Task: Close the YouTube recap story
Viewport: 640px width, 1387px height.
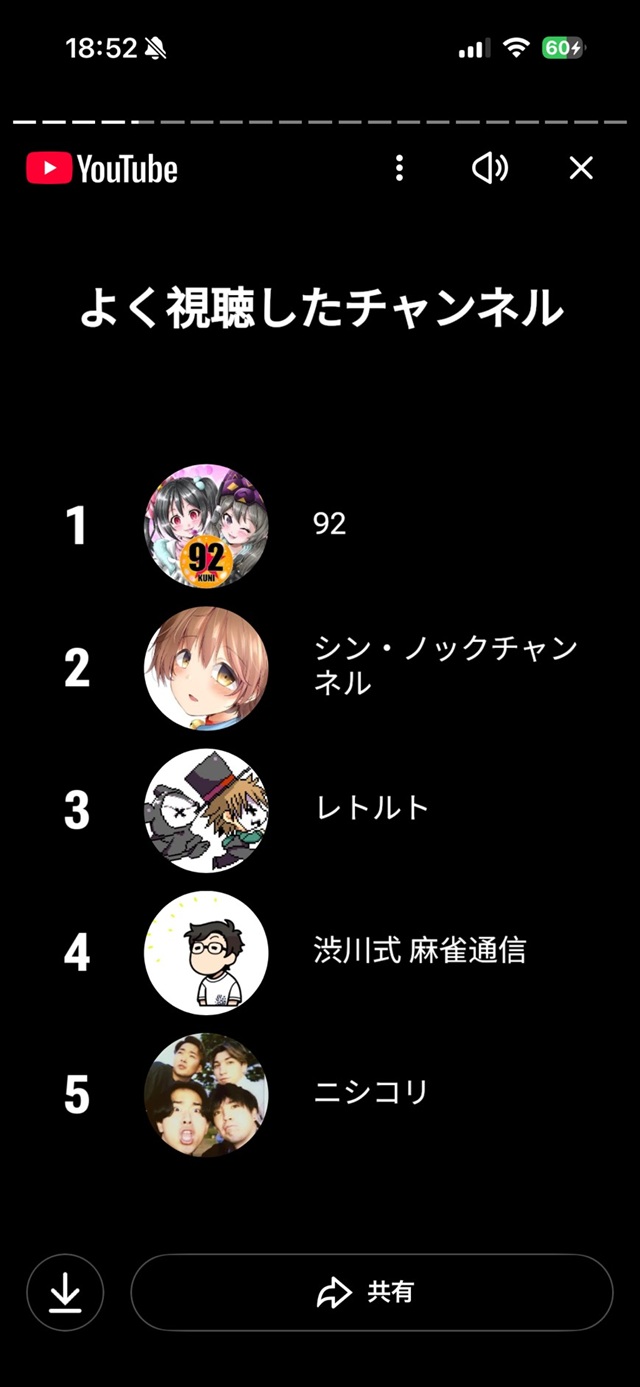Action: [581, 168]
